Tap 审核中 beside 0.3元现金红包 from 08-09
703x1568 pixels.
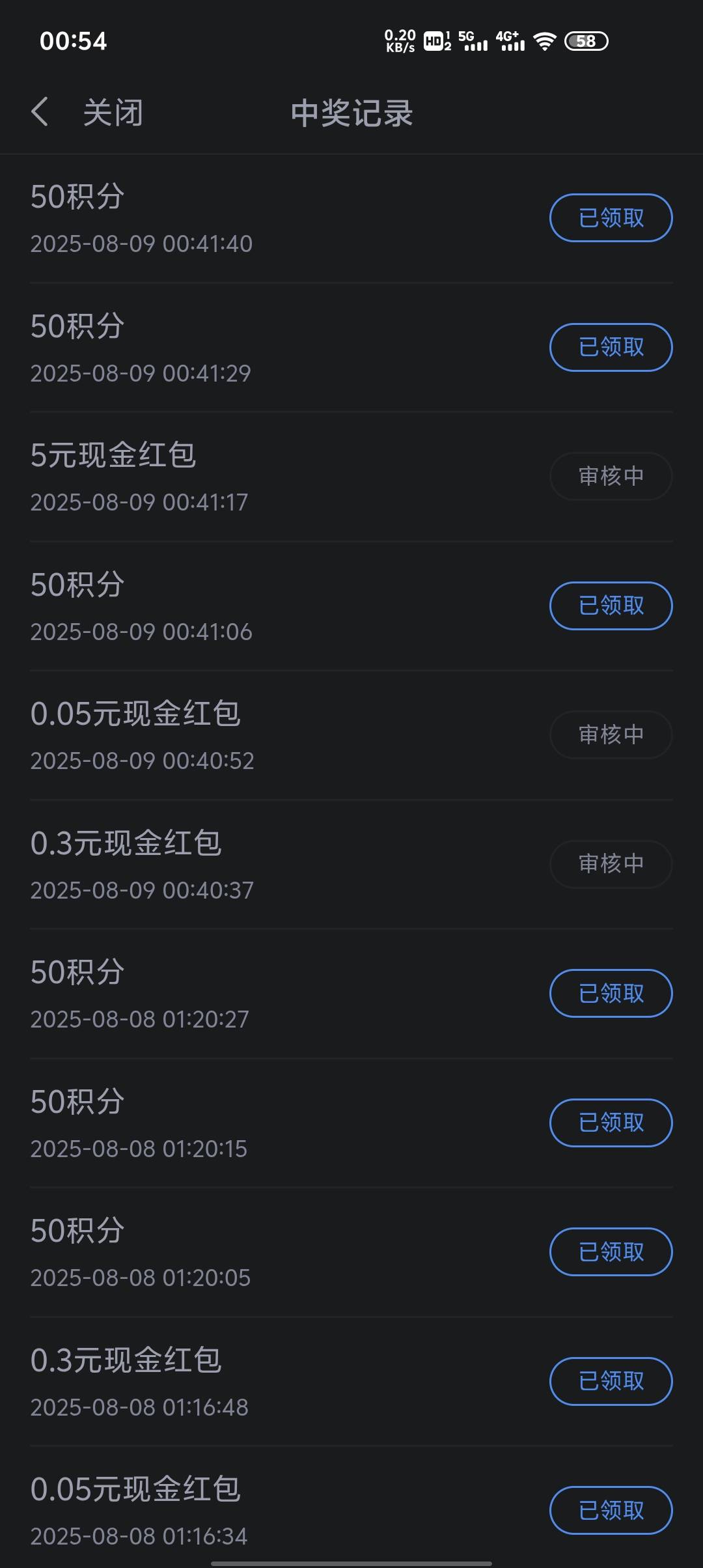point(611,864)
